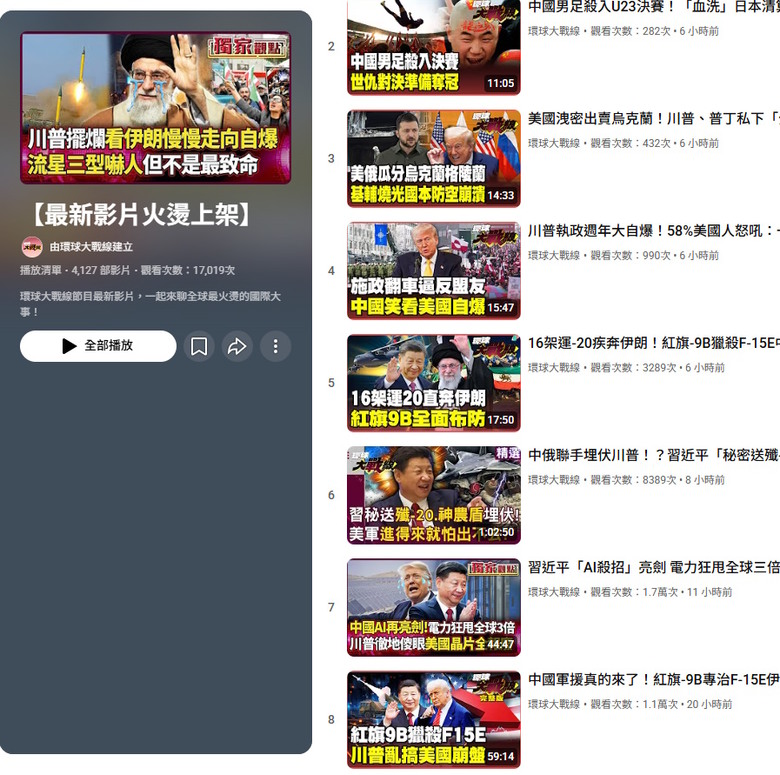Play video 3 美國洩密出賣烏克蘭
This screenshot has width=780, height=775.
tap(434, 159)
